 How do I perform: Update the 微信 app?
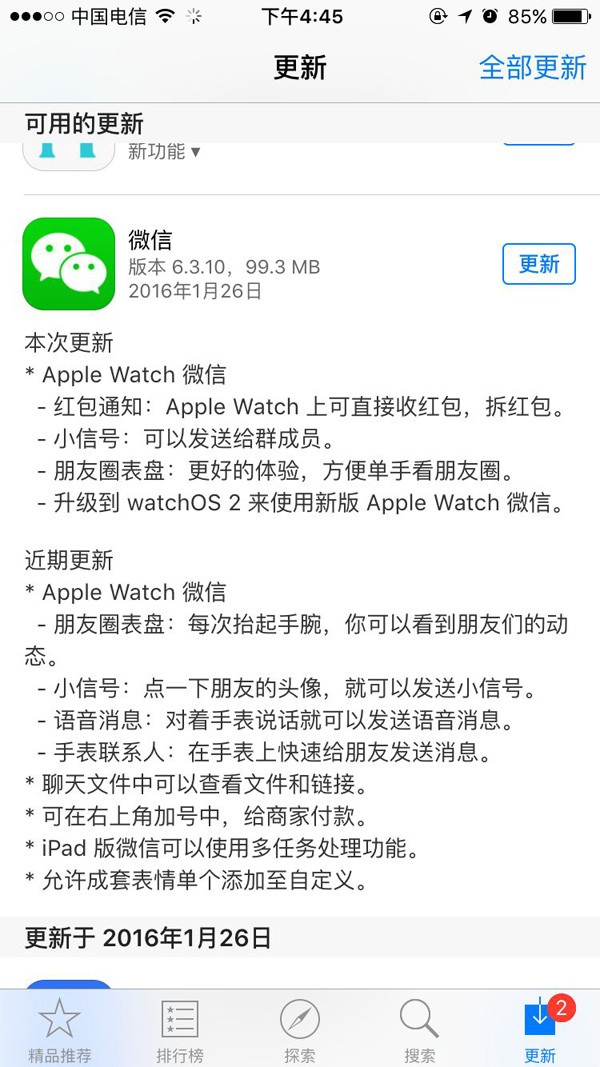(539, 264)
